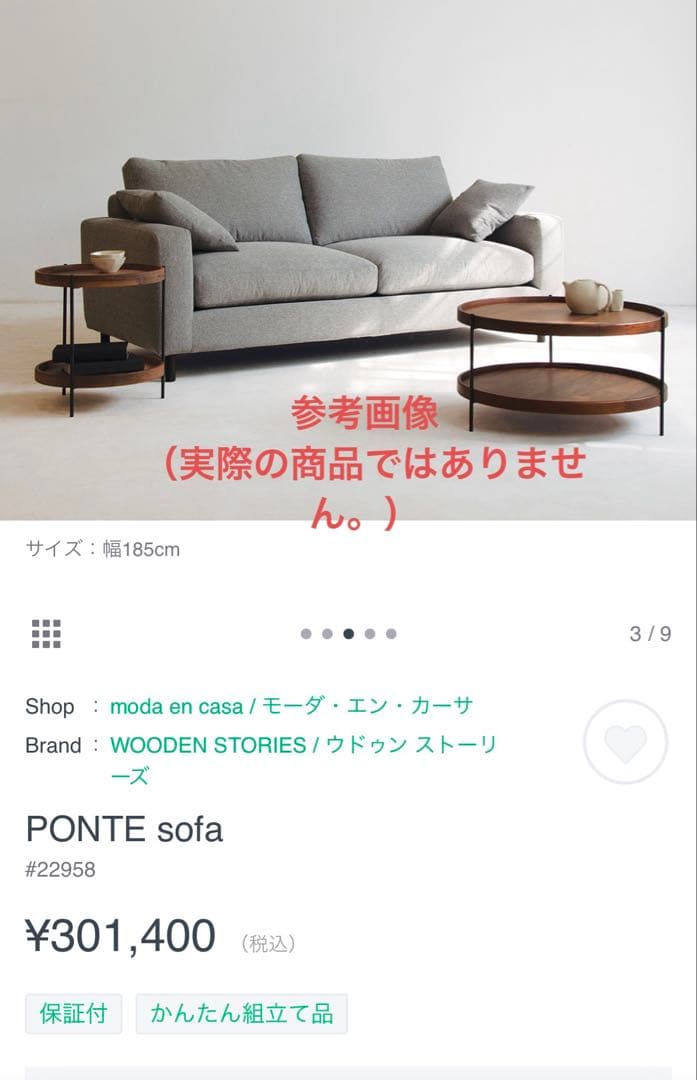Select the 保証付 tag
Image resolution: width=697 pixels, height=1080 pixels.
click(74, 1013)
